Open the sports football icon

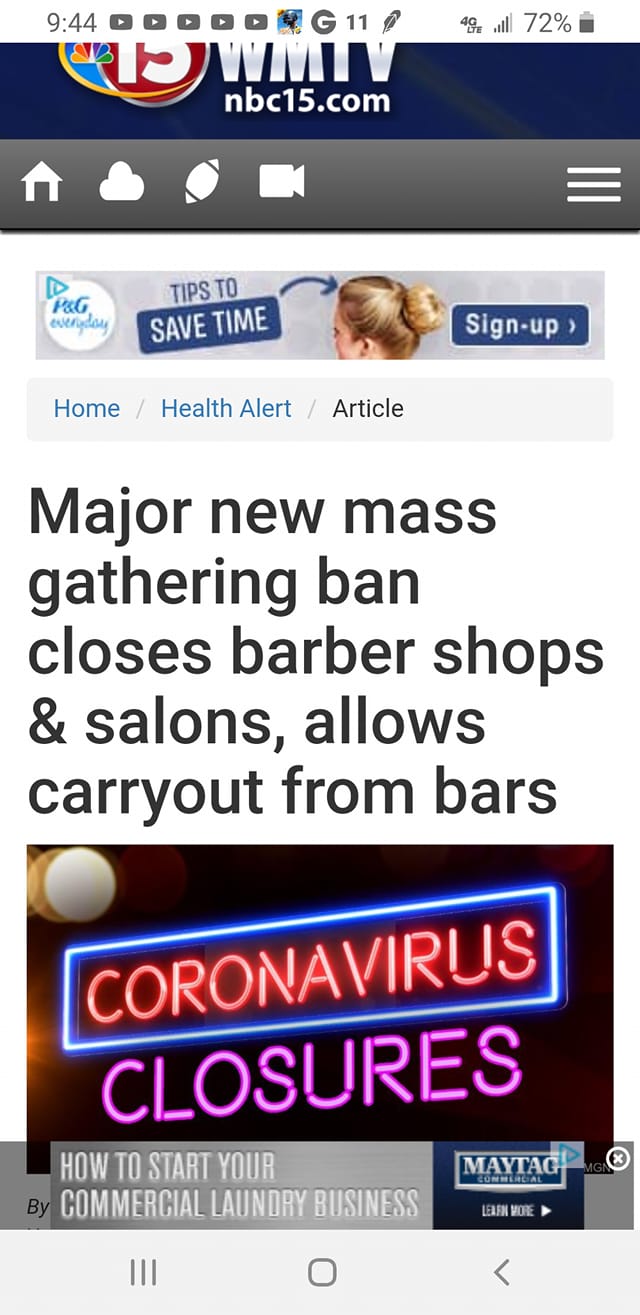click(202, 183)
